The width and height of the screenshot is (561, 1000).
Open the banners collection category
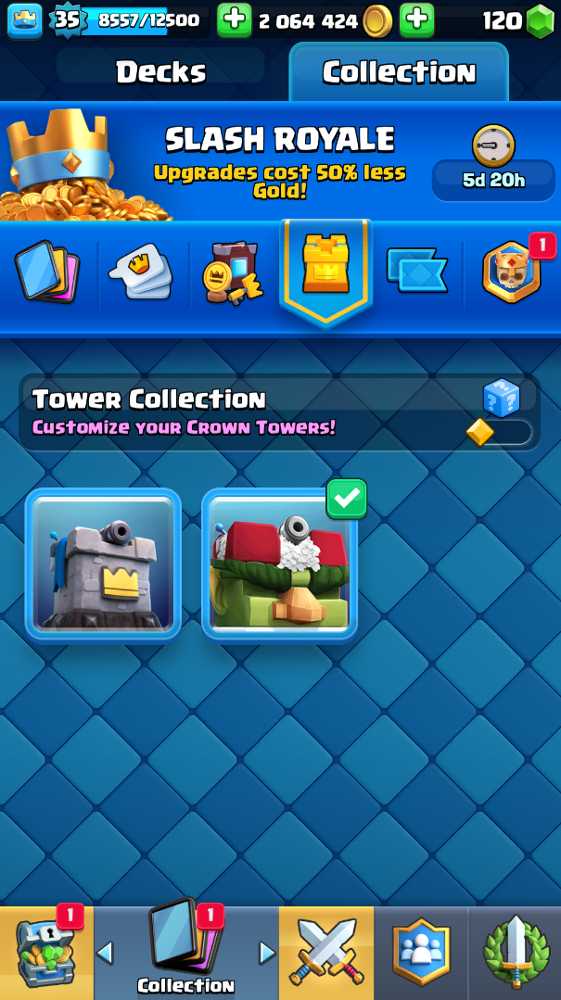click(233, 273)
